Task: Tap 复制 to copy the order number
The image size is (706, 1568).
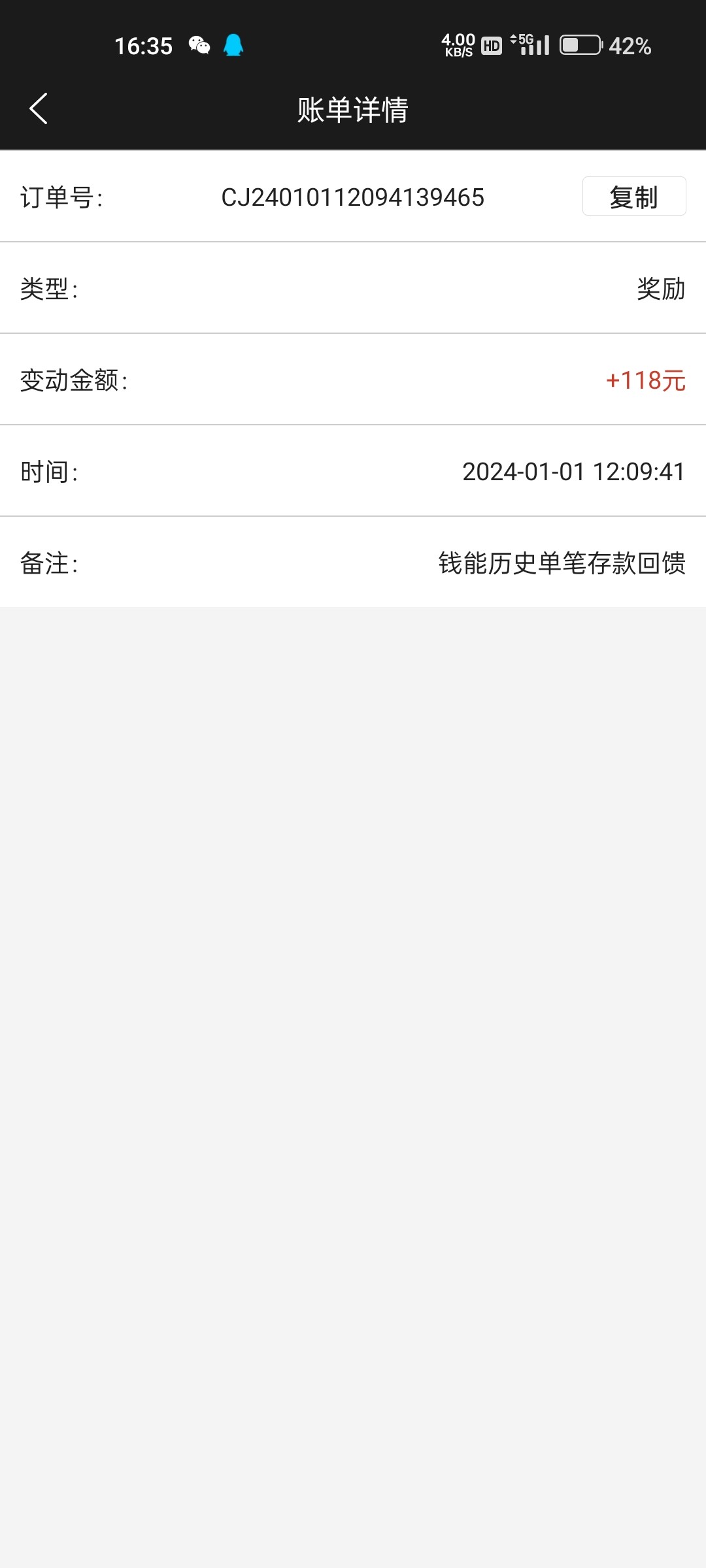Action: coord(633,197)
